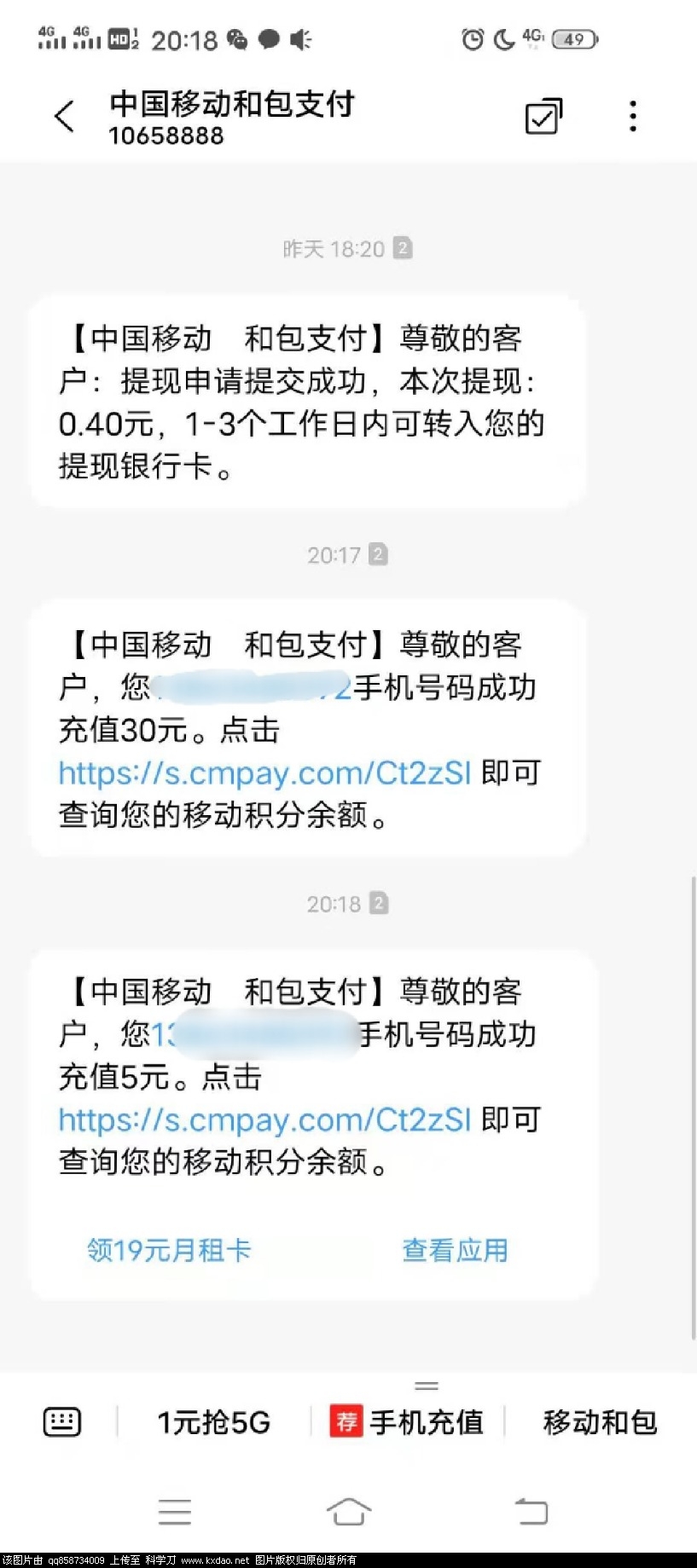Tap 查看应用 under the last message
This screenshot has width=697, height=1568.
point(455,1250)
